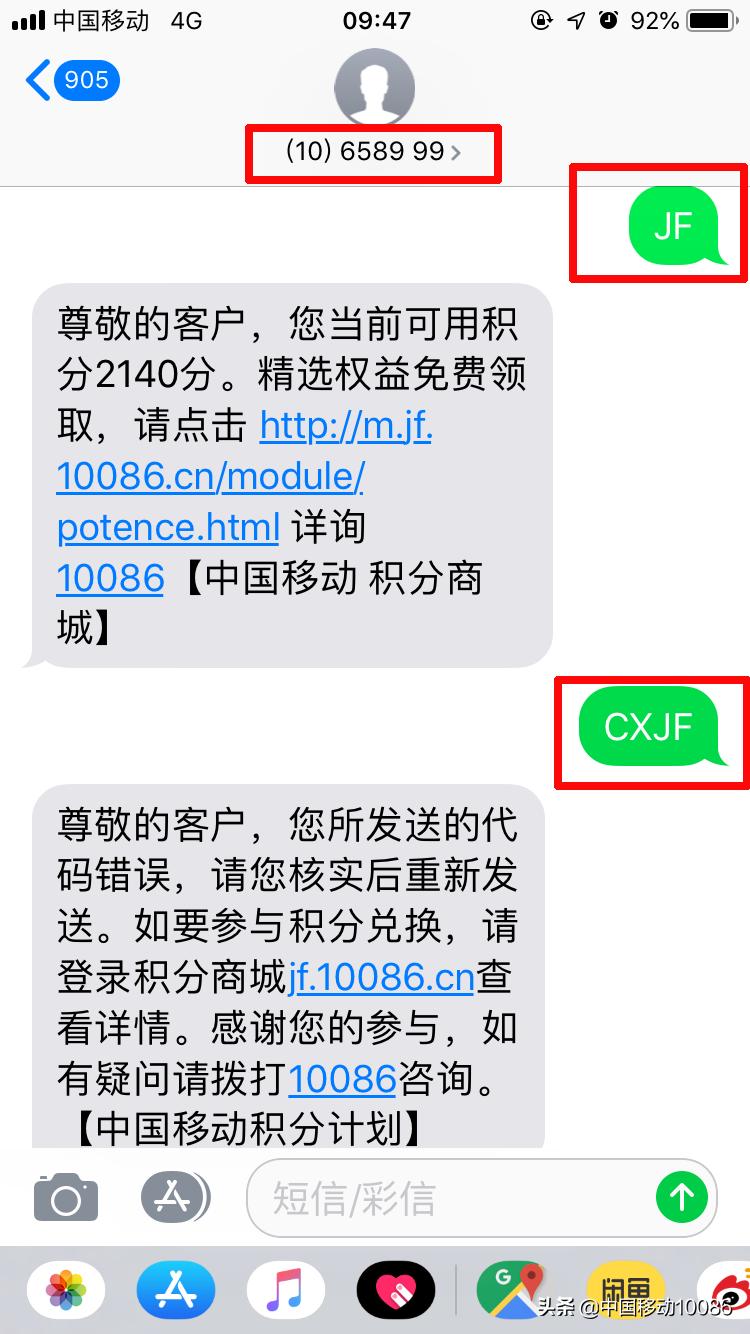Expand contact details via the chevron next to 6589 99

tap(458, 152)
